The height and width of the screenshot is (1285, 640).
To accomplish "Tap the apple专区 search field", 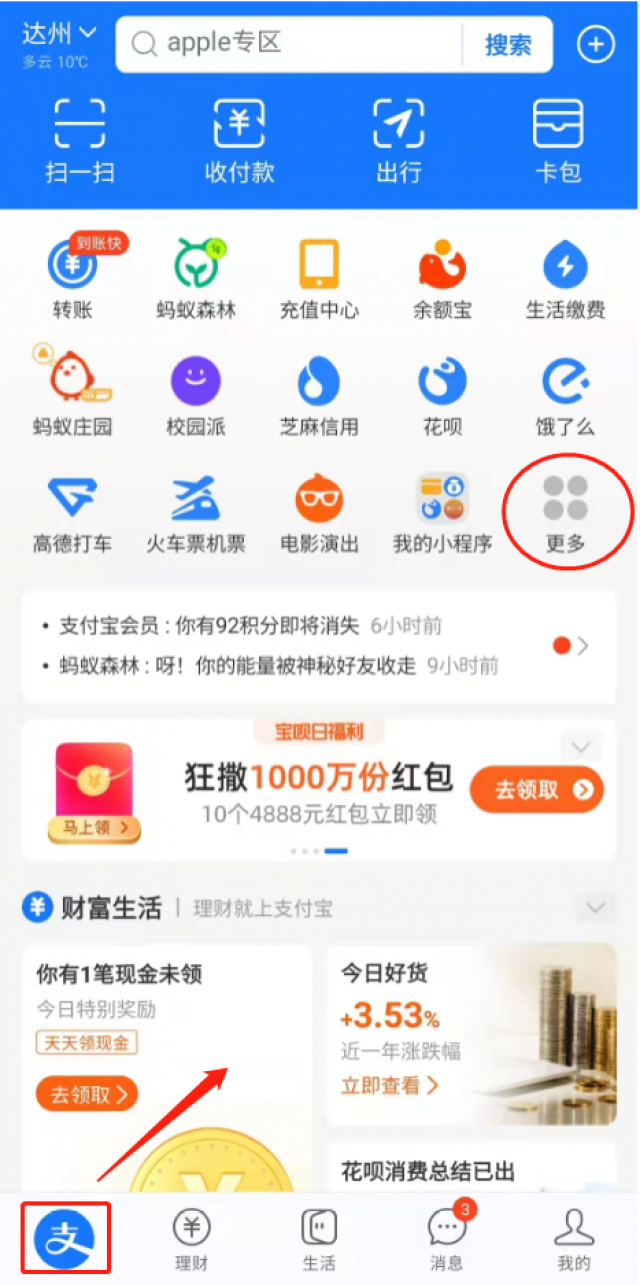I will [290, 44].
